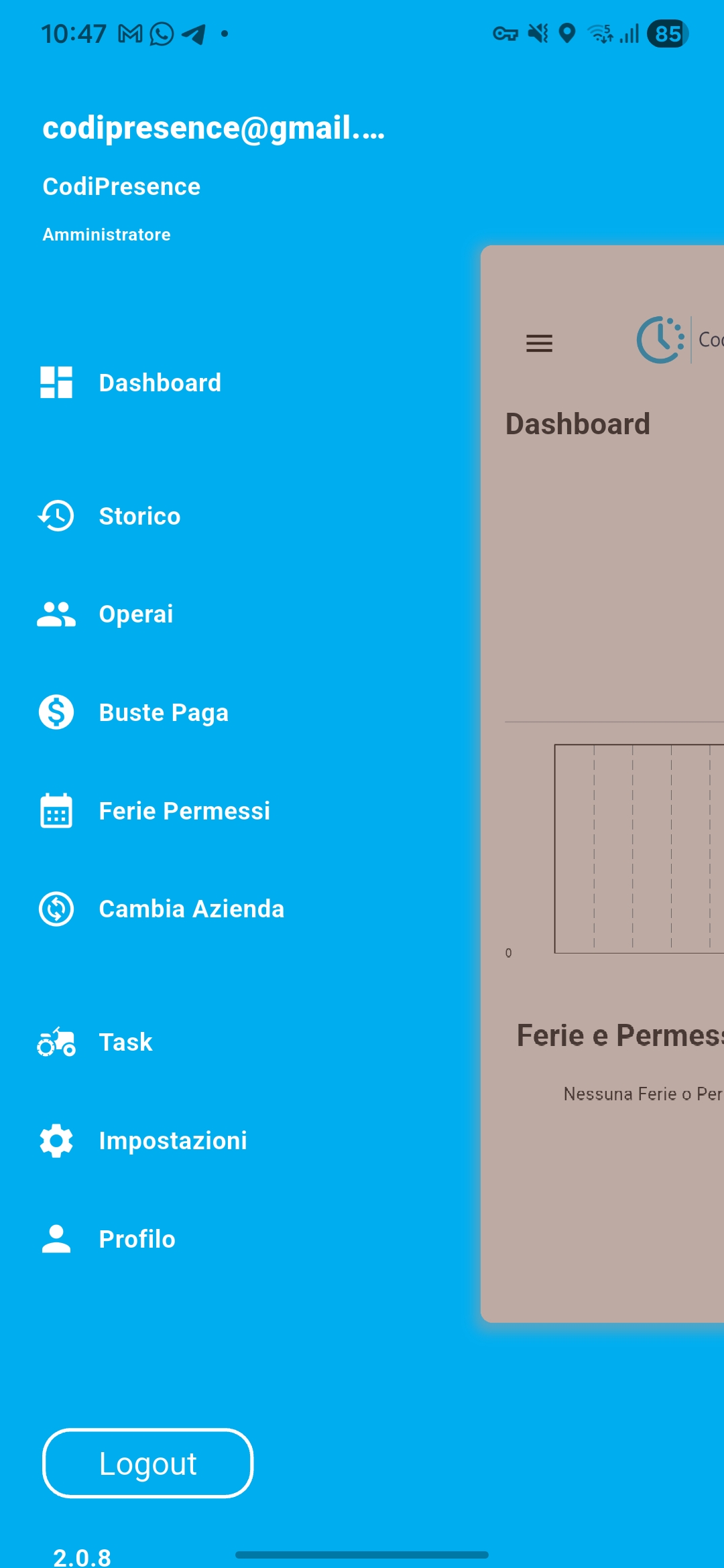This screenshot has width=724, height=1568.
Task: Click the Impostazioni gear icon
Action: [56, 1140]
